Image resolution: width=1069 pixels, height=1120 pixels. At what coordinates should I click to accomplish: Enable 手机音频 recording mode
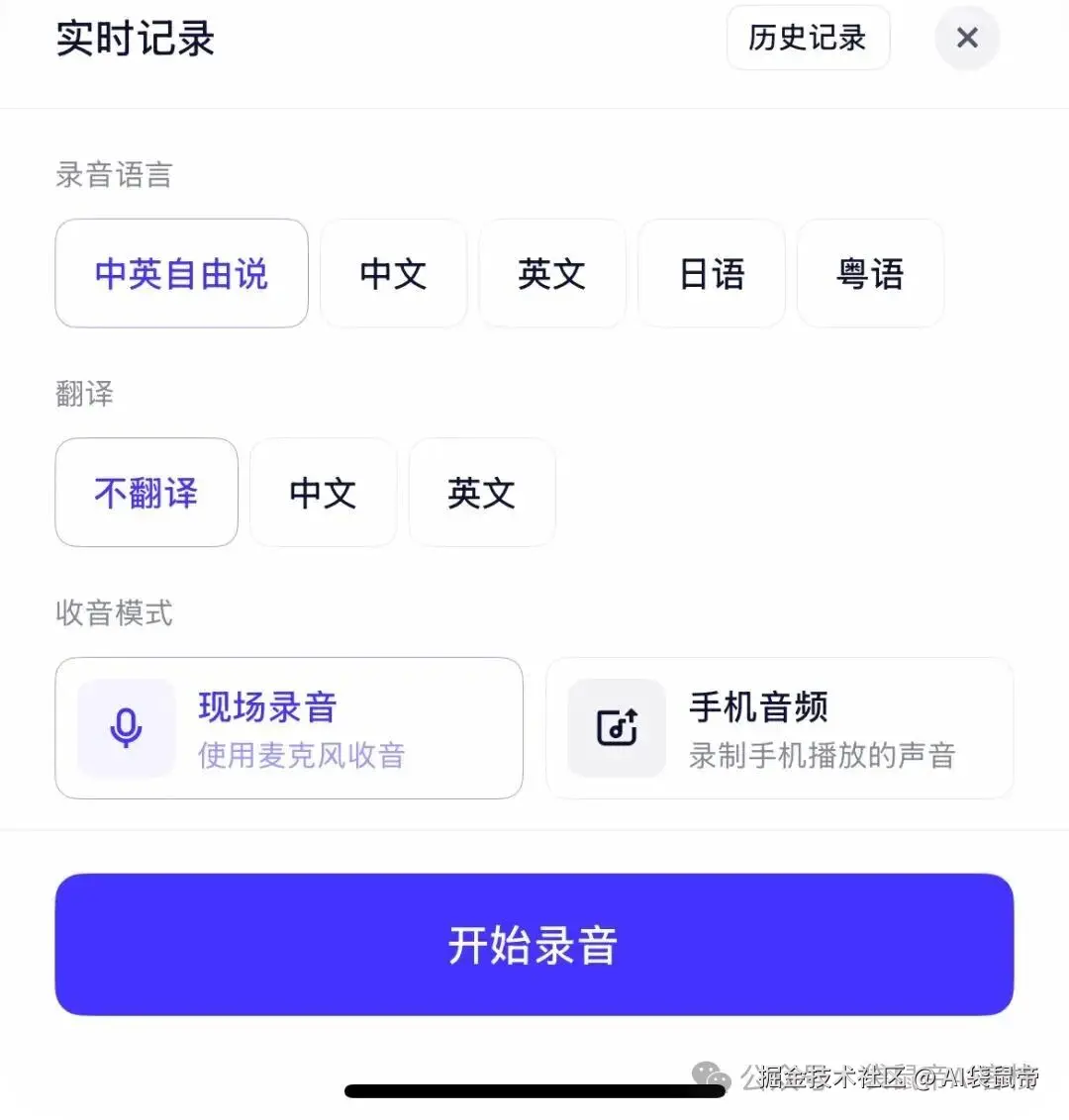pyautogui.click(x=781, y=729)
